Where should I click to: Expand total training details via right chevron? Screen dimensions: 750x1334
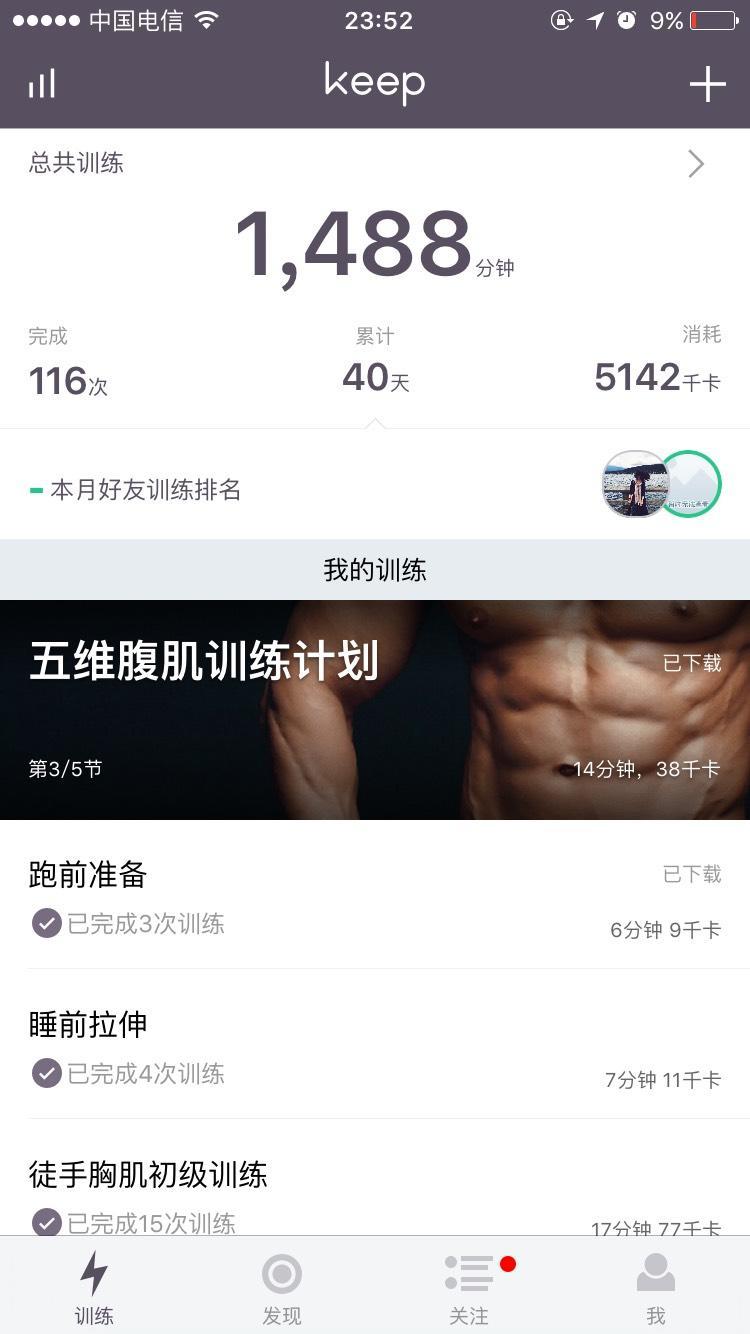click(697, 163)
